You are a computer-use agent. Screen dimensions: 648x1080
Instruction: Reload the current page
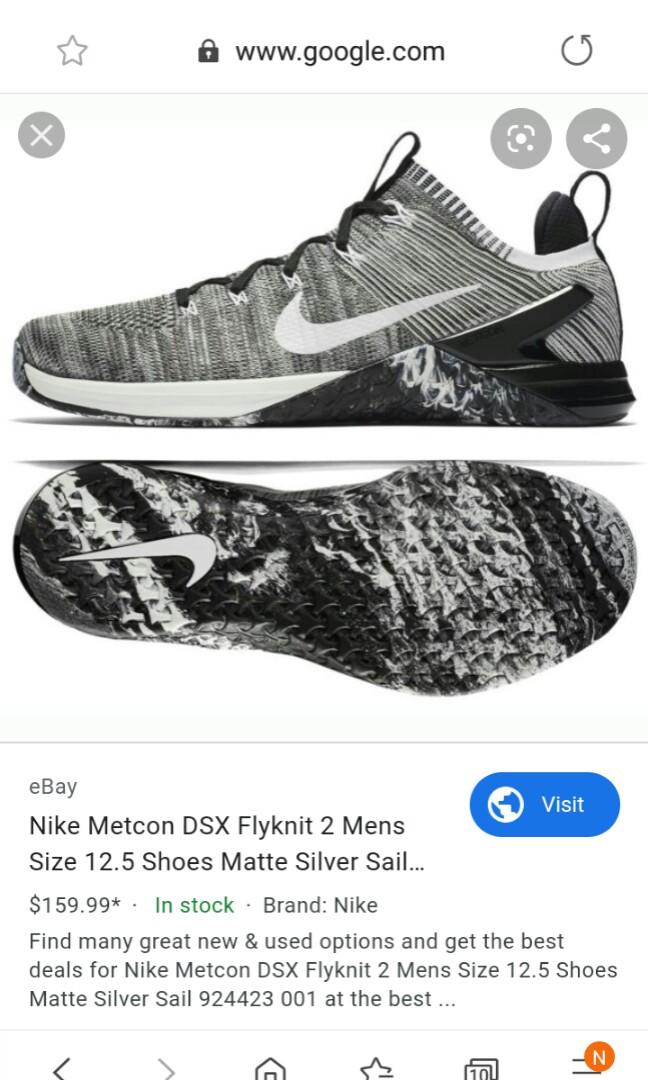[576, 50]
